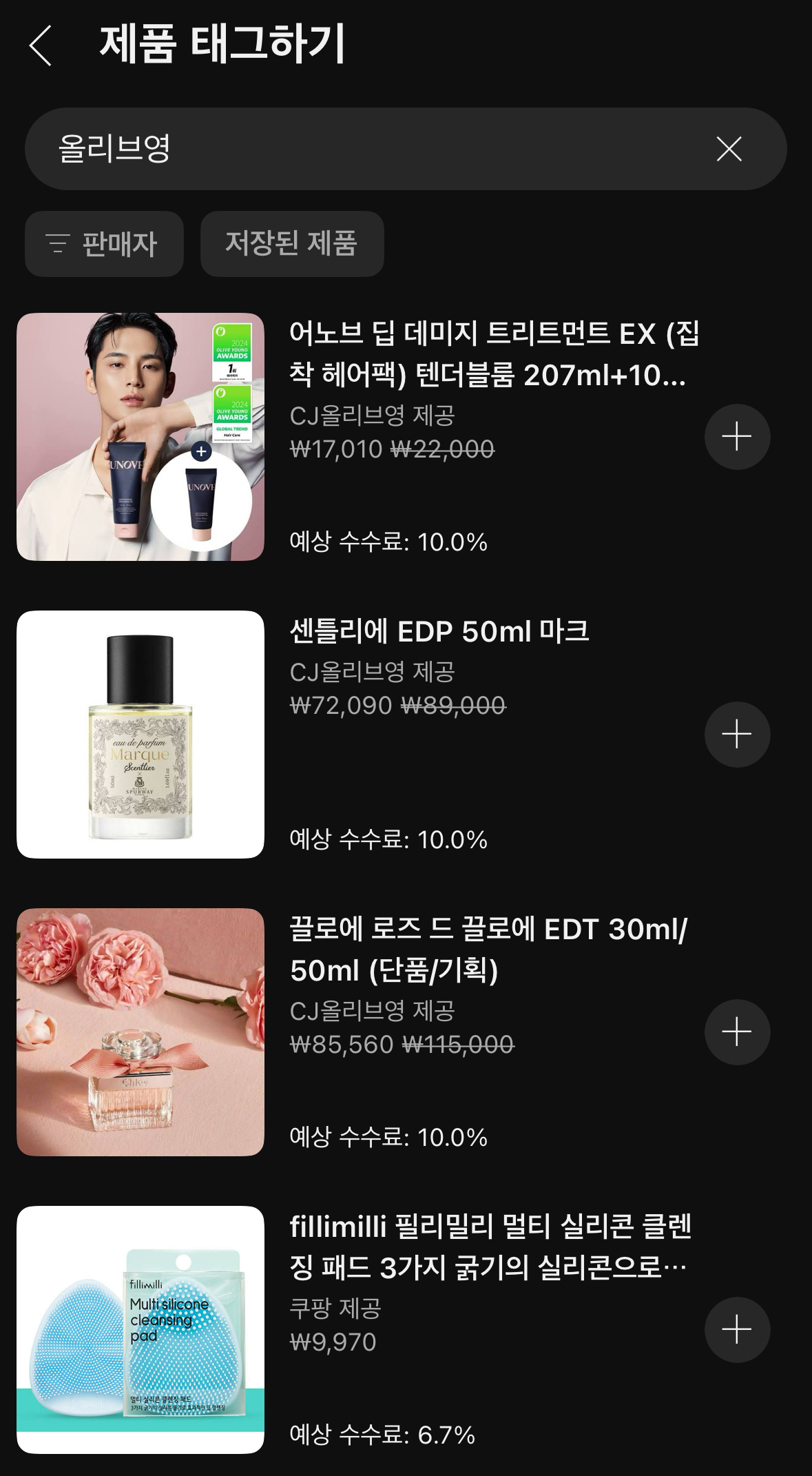The height and width of the screenshot is (1476, 812).
Task: Open the 판매자 filter
Action: pyautogui.click(x=104, y=244)
